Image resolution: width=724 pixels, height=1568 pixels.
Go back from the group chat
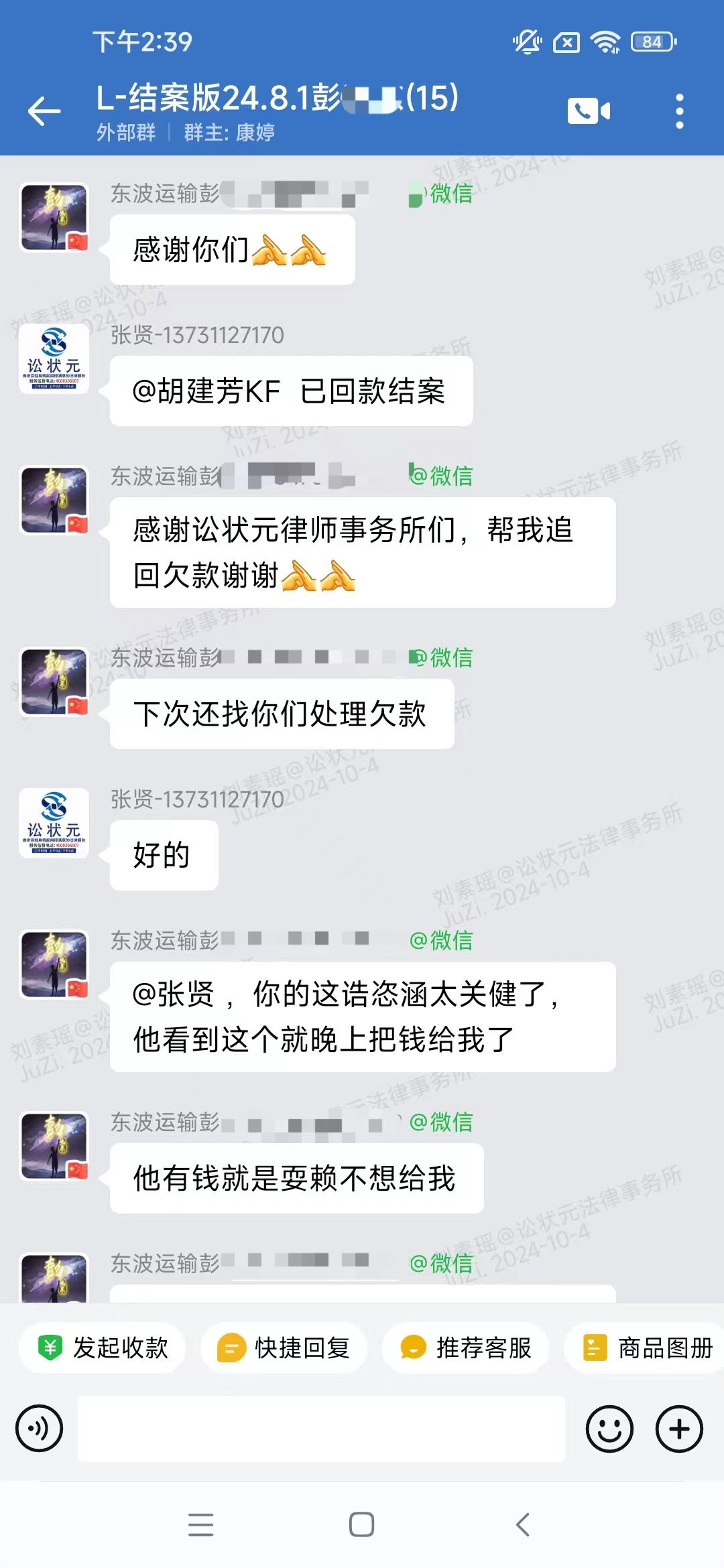point(44,111)
